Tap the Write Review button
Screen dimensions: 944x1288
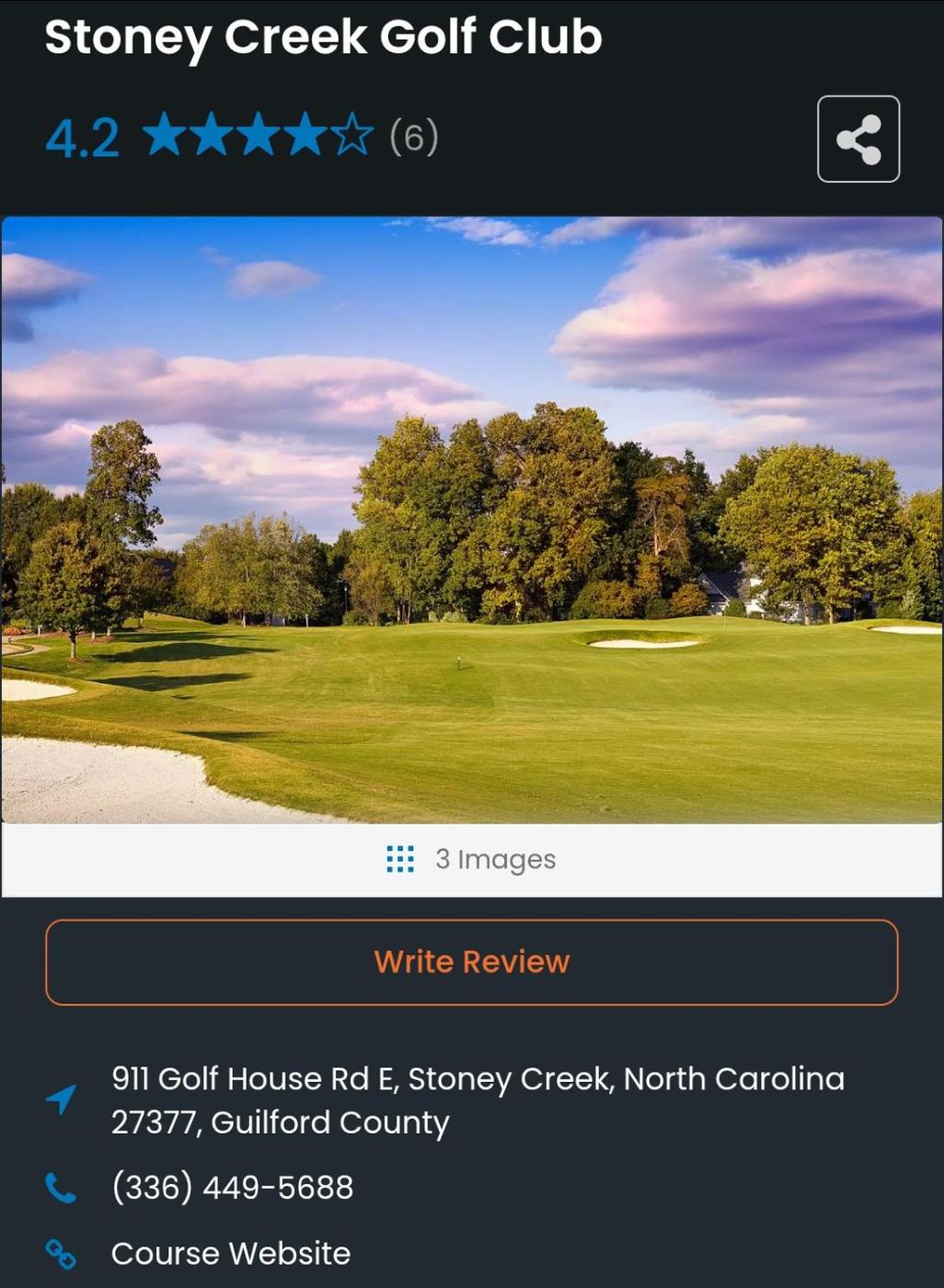(472, 962)
